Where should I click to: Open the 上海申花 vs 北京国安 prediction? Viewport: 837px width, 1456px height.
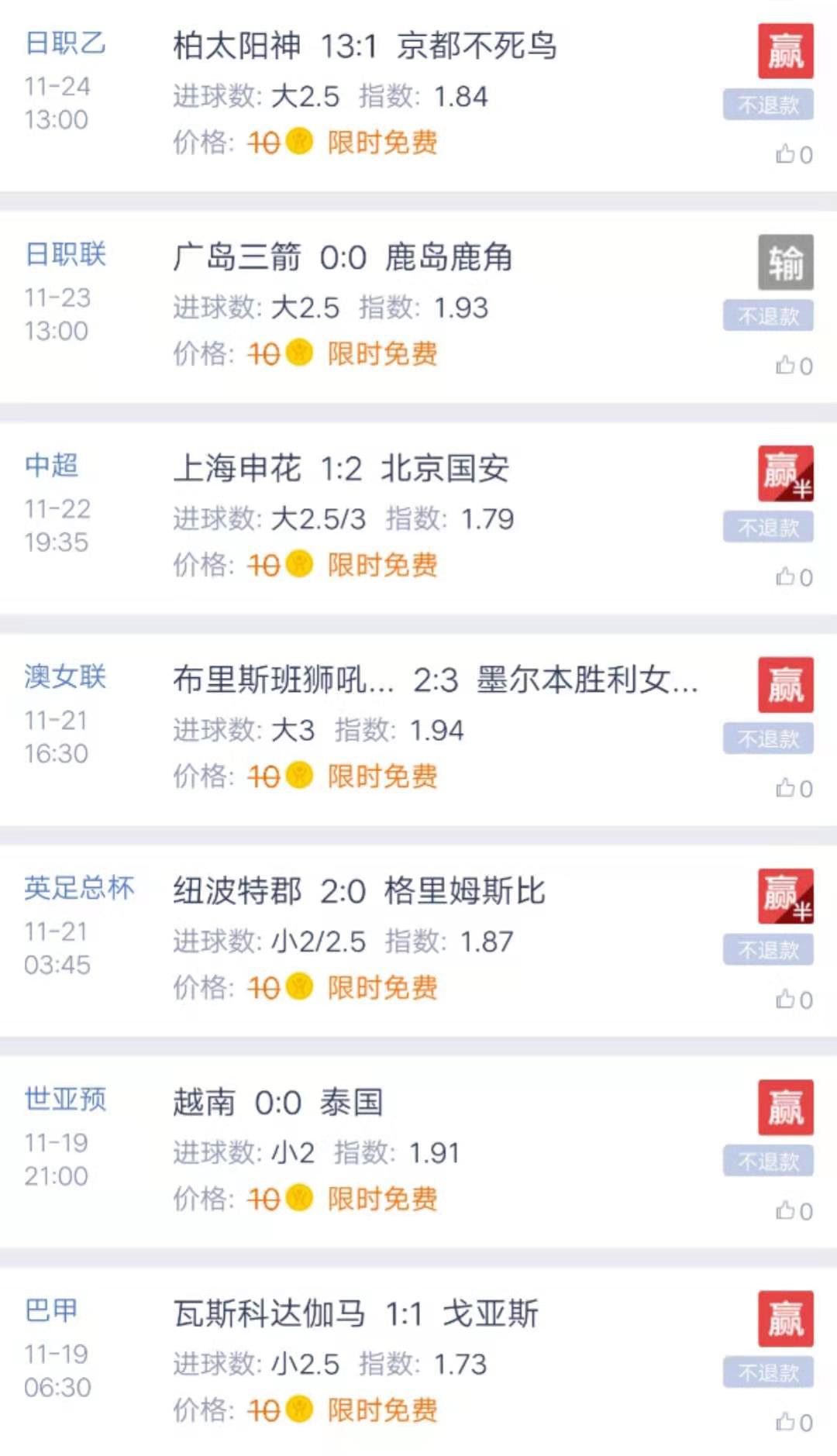tap(341, 469)
